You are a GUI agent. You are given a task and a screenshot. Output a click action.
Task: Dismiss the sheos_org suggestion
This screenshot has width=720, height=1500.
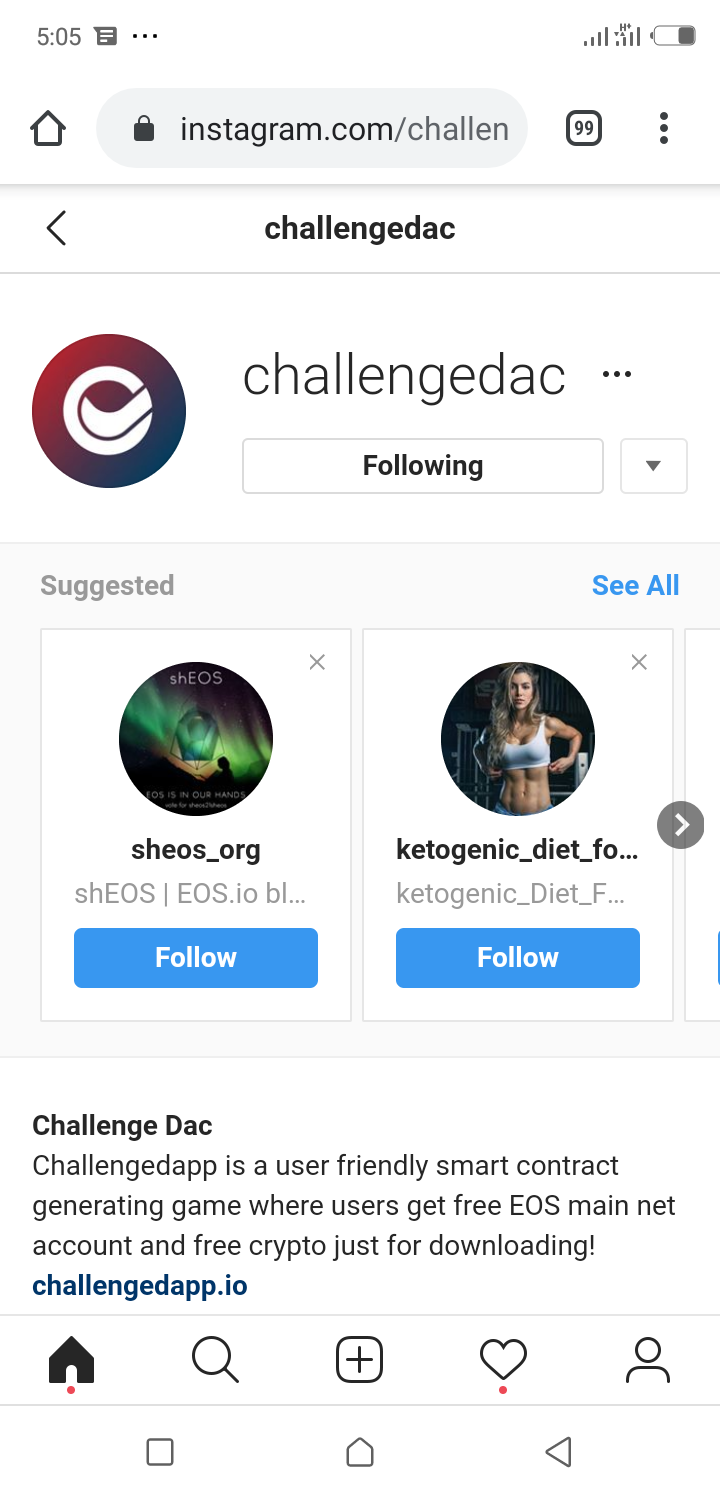pyautogui.click(x=317, y=662)
